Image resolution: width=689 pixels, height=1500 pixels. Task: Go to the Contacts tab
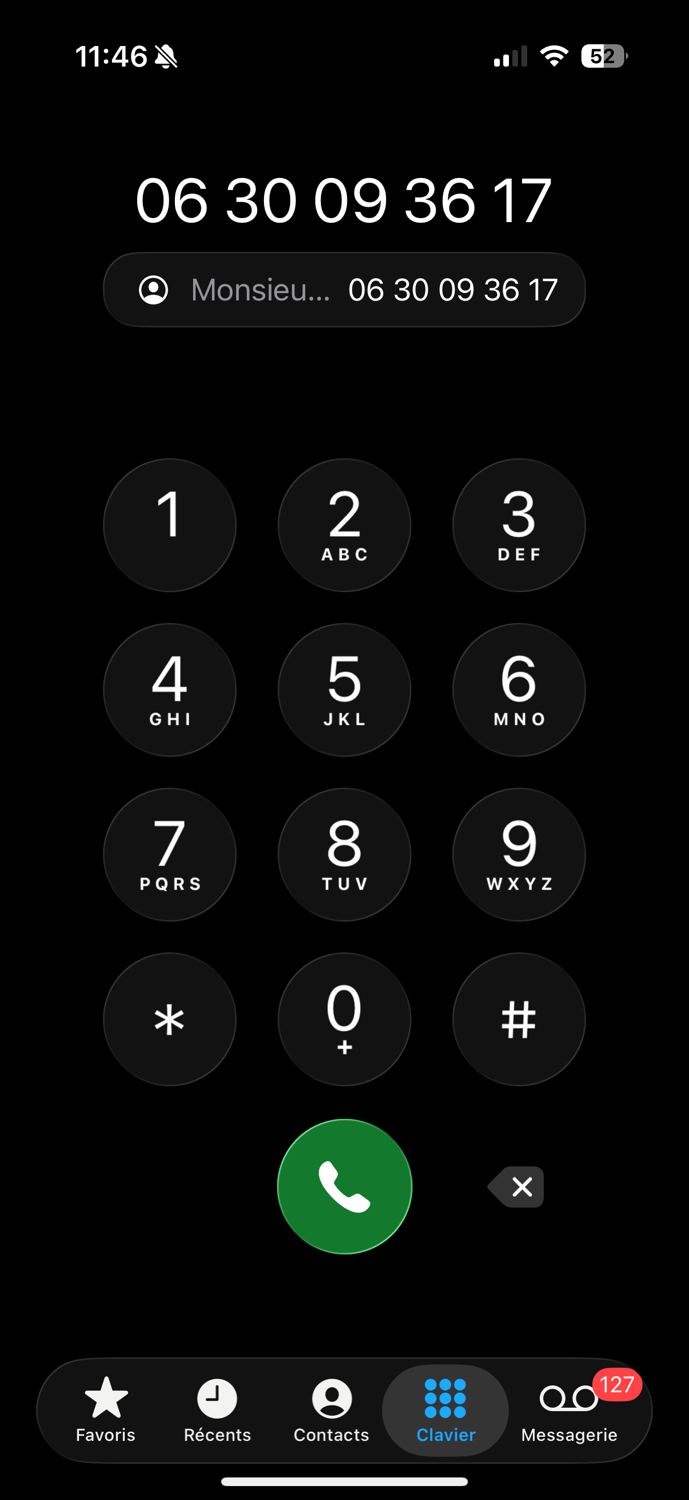331,1410
